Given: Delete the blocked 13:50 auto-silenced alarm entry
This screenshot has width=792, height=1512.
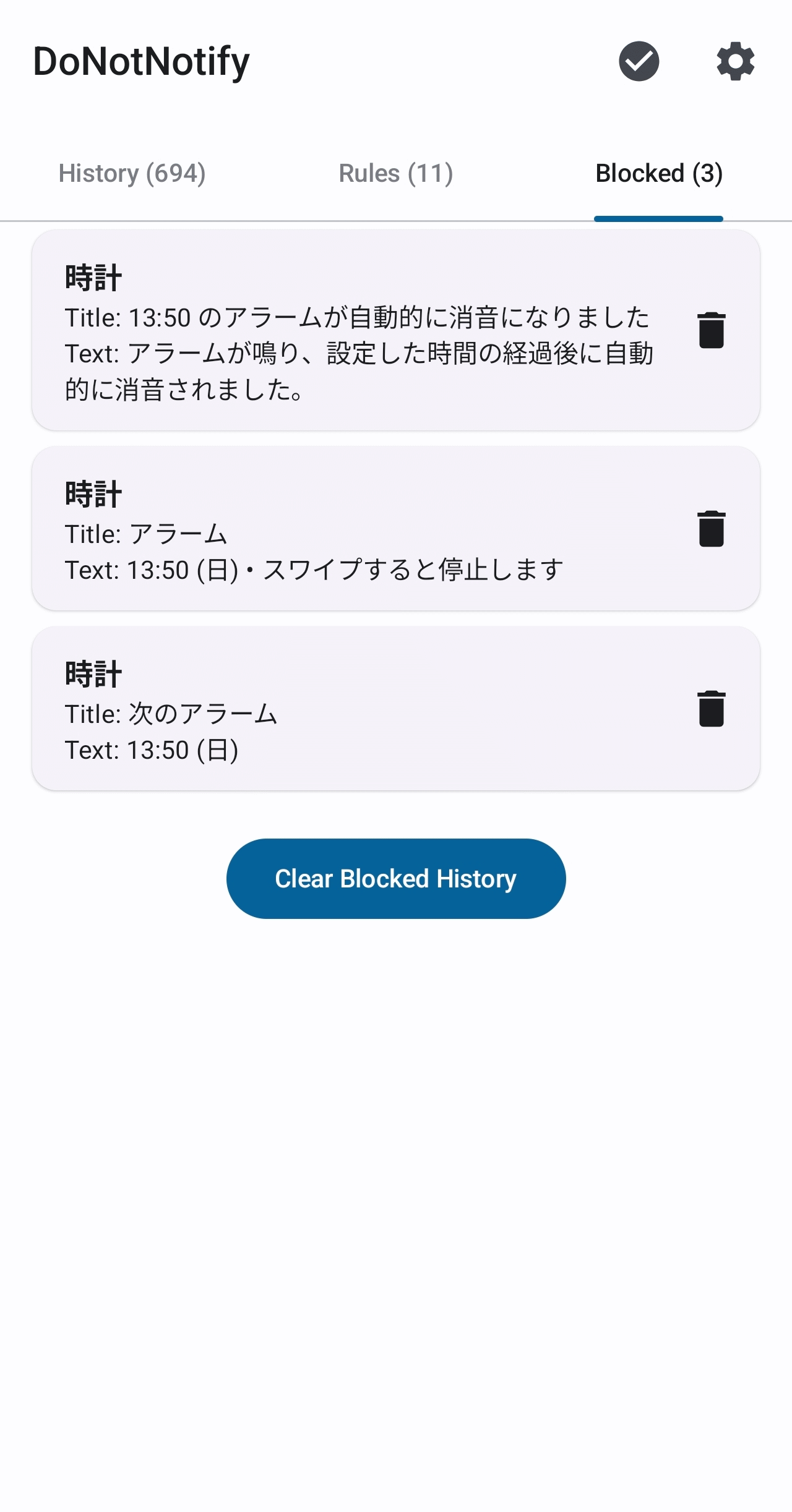Looking at the screenshot, I should click(x=711, y=330).
